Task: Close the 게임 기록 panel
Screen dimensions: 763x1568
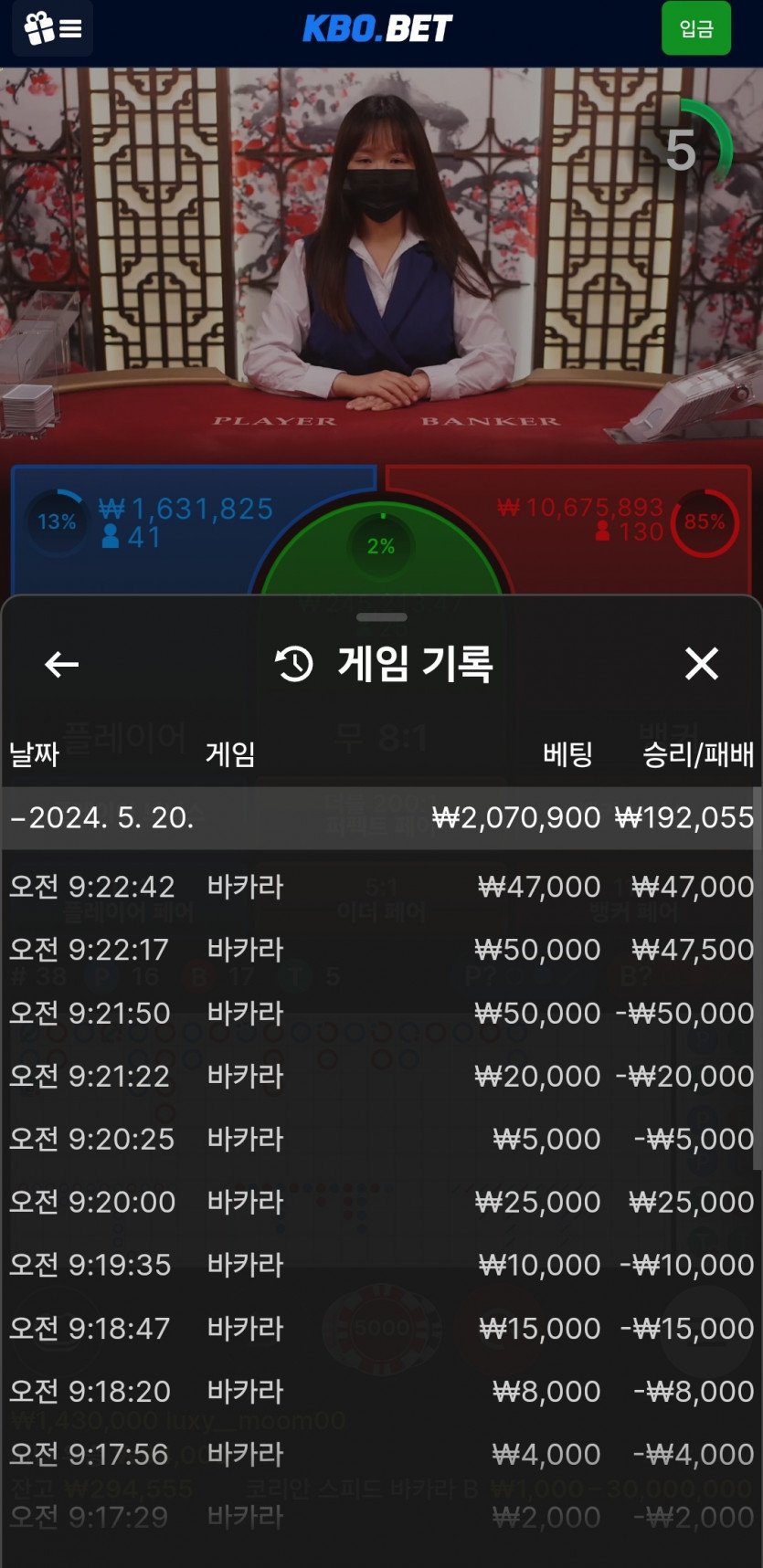Action: coord(701,664)
